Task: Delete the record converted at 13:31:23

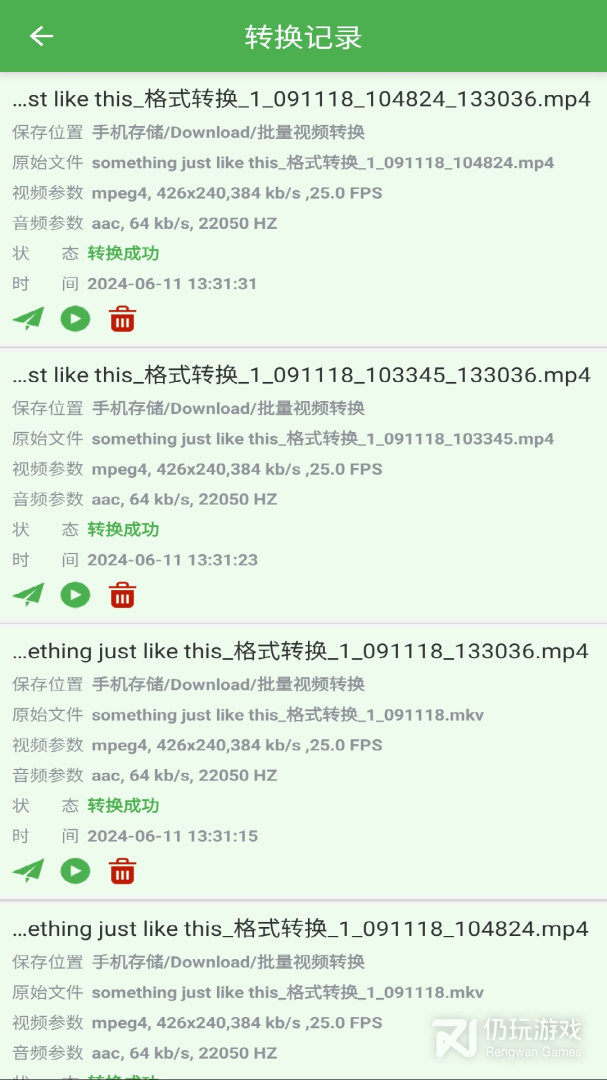Action: pos(123,595)
